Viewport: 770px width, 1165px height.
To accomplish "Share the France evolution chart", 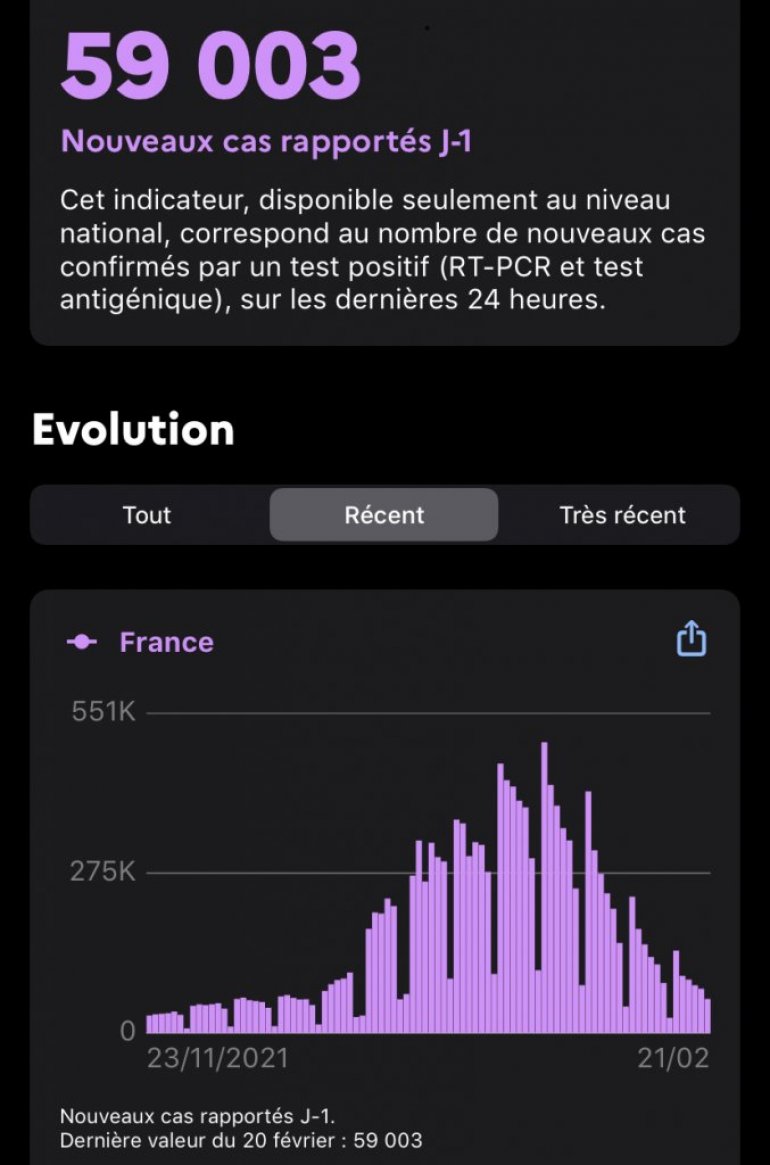I will click(x=691, y=638).
